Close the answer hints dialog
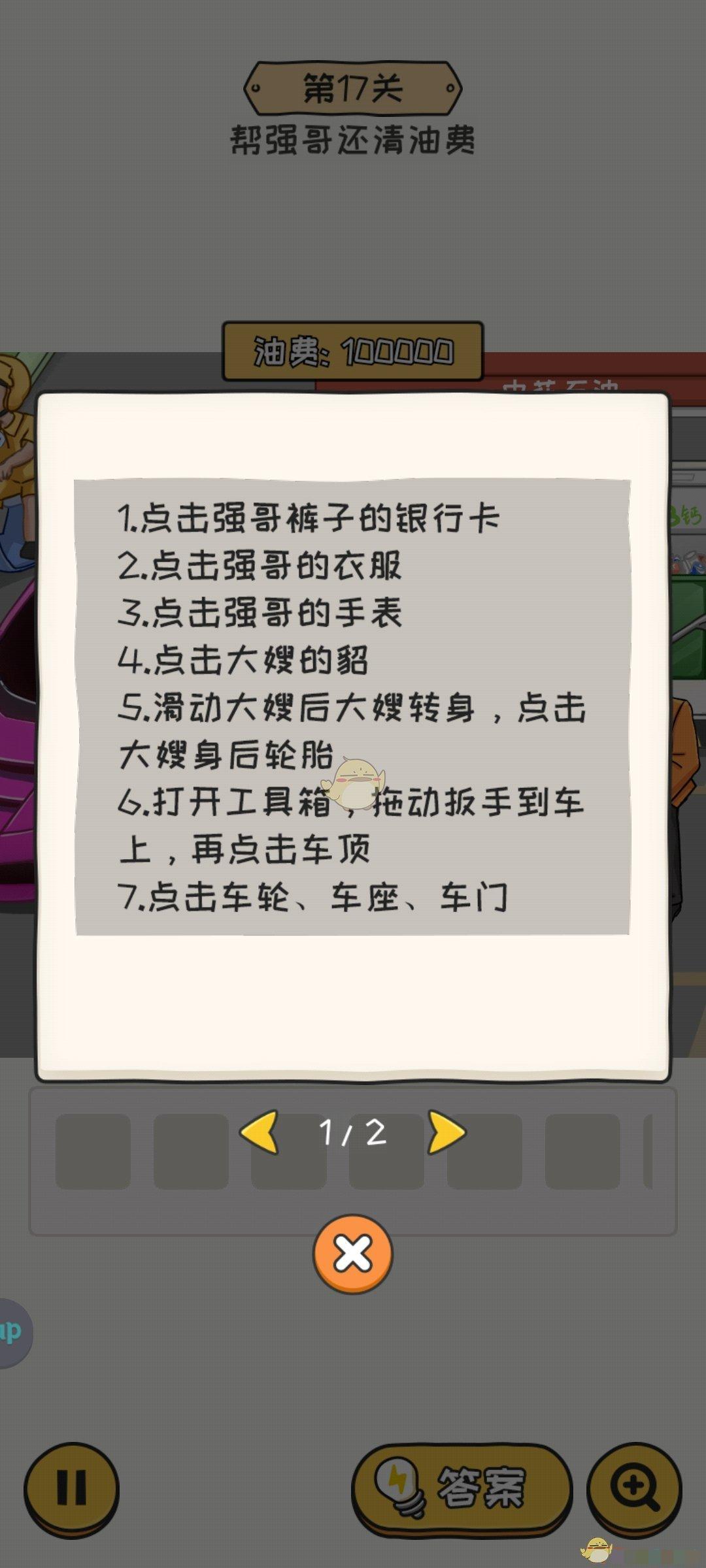This screenshot has height=1568, width=706. pyautogui.click(x=353, y=1253)
